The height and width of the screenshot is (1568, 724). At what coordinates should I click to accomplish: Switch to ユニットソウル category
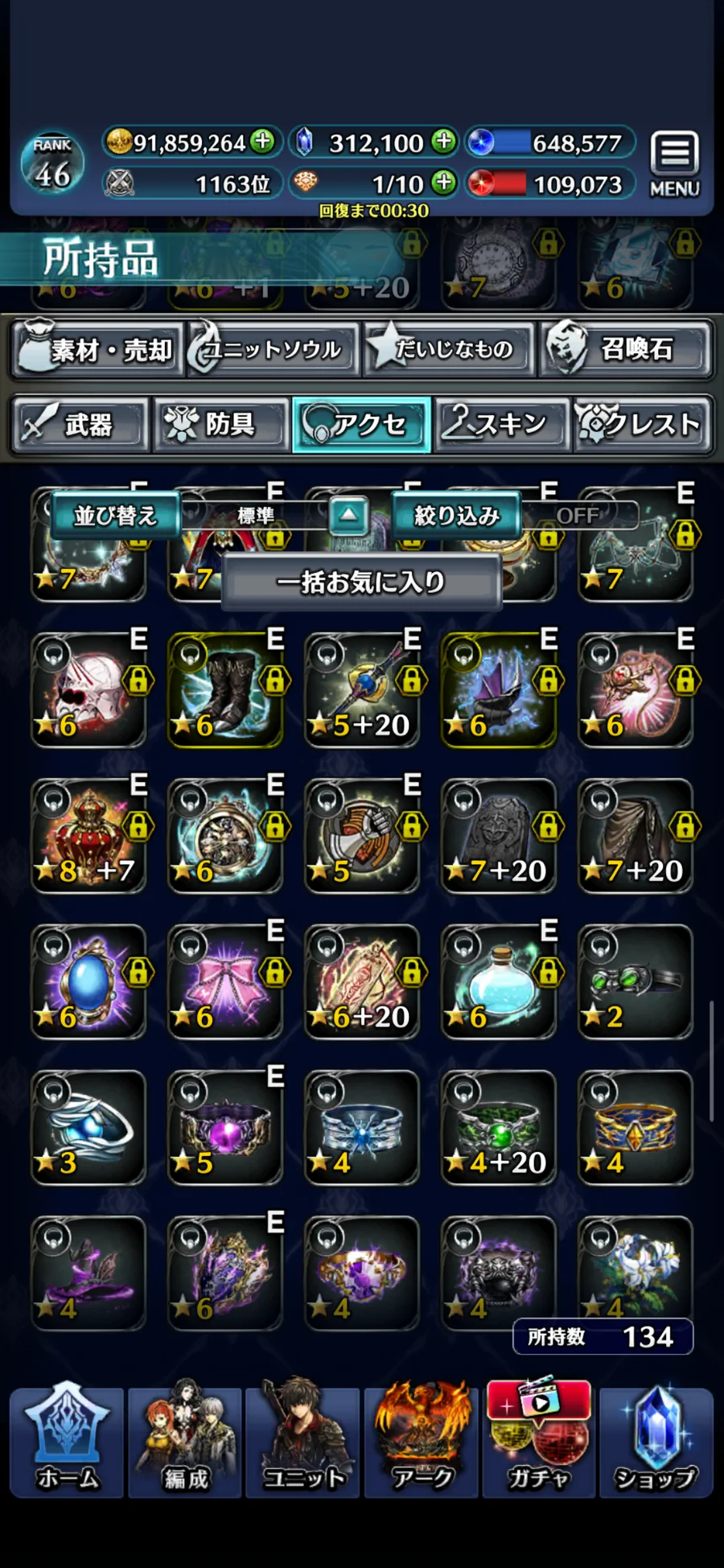coord(272,349)
